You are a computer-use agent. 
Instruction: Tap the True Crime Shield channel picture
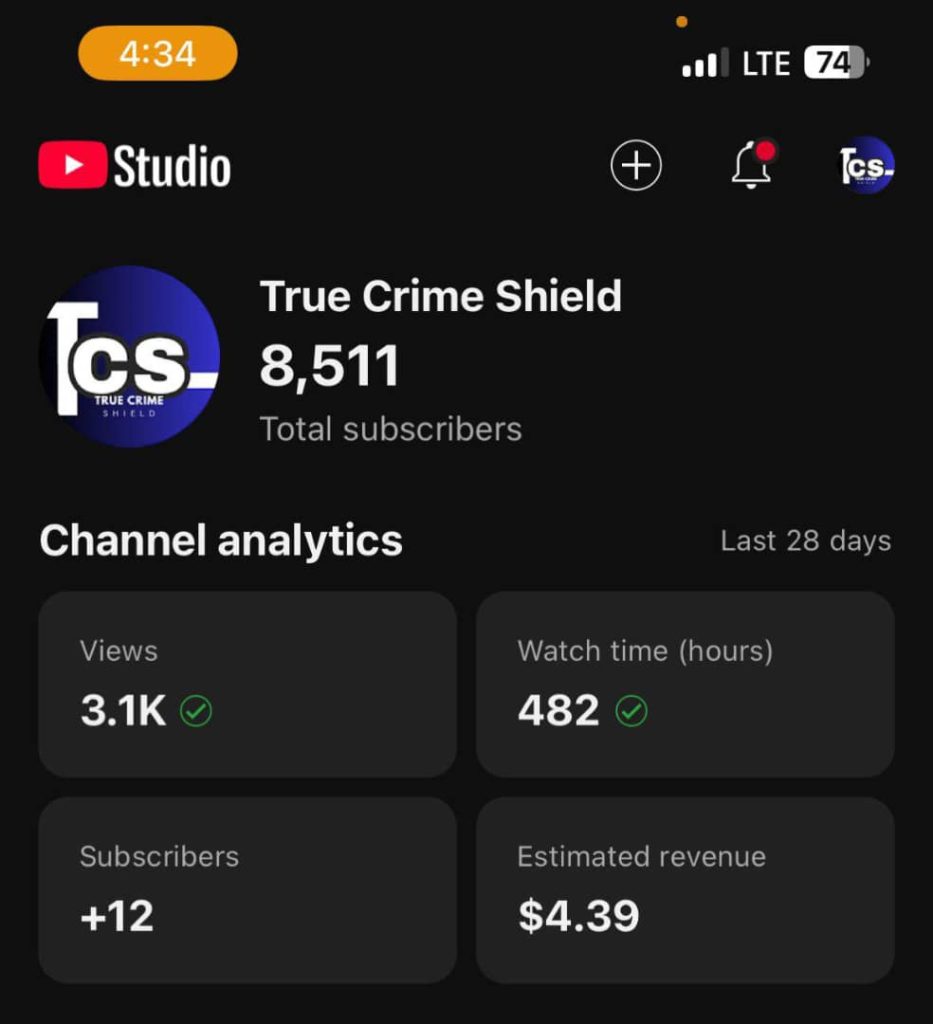130,357
